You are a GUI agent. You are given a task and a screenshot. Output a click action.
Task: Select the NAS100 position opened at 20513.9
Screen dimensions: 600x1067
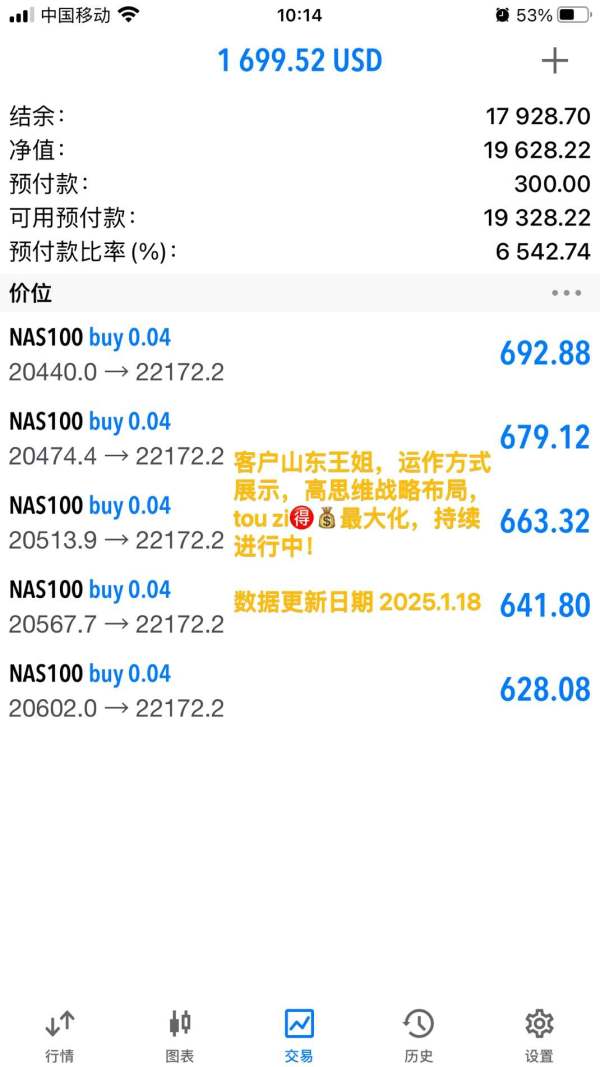click(x=300, y=523)
